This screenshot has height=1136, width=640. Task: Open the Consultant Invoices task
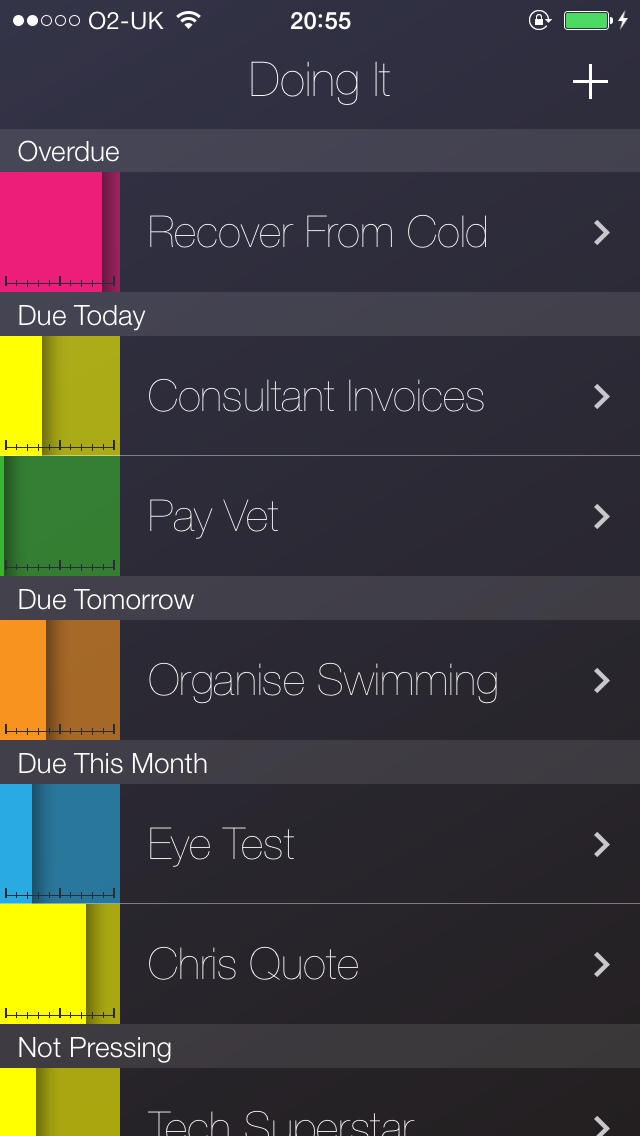(x=316, y=396)
